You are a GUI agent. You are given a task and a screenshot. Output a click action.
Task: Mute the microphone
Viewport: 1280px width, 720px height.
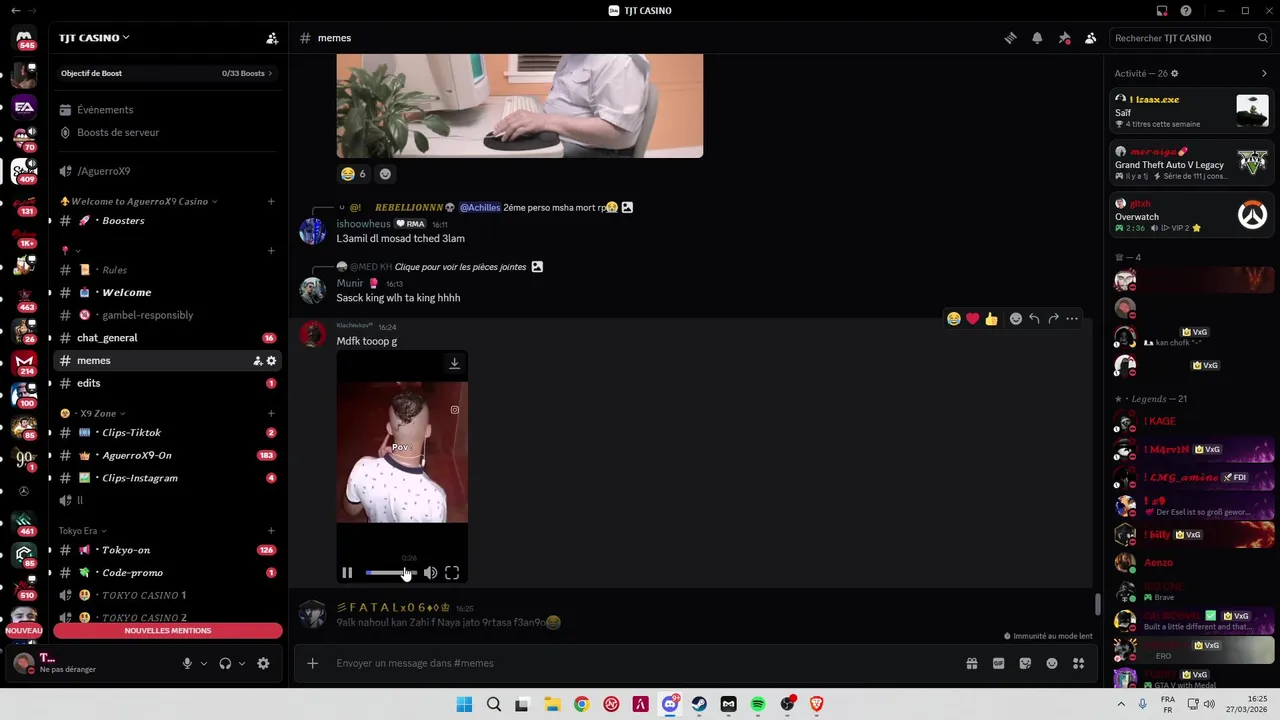187,663
